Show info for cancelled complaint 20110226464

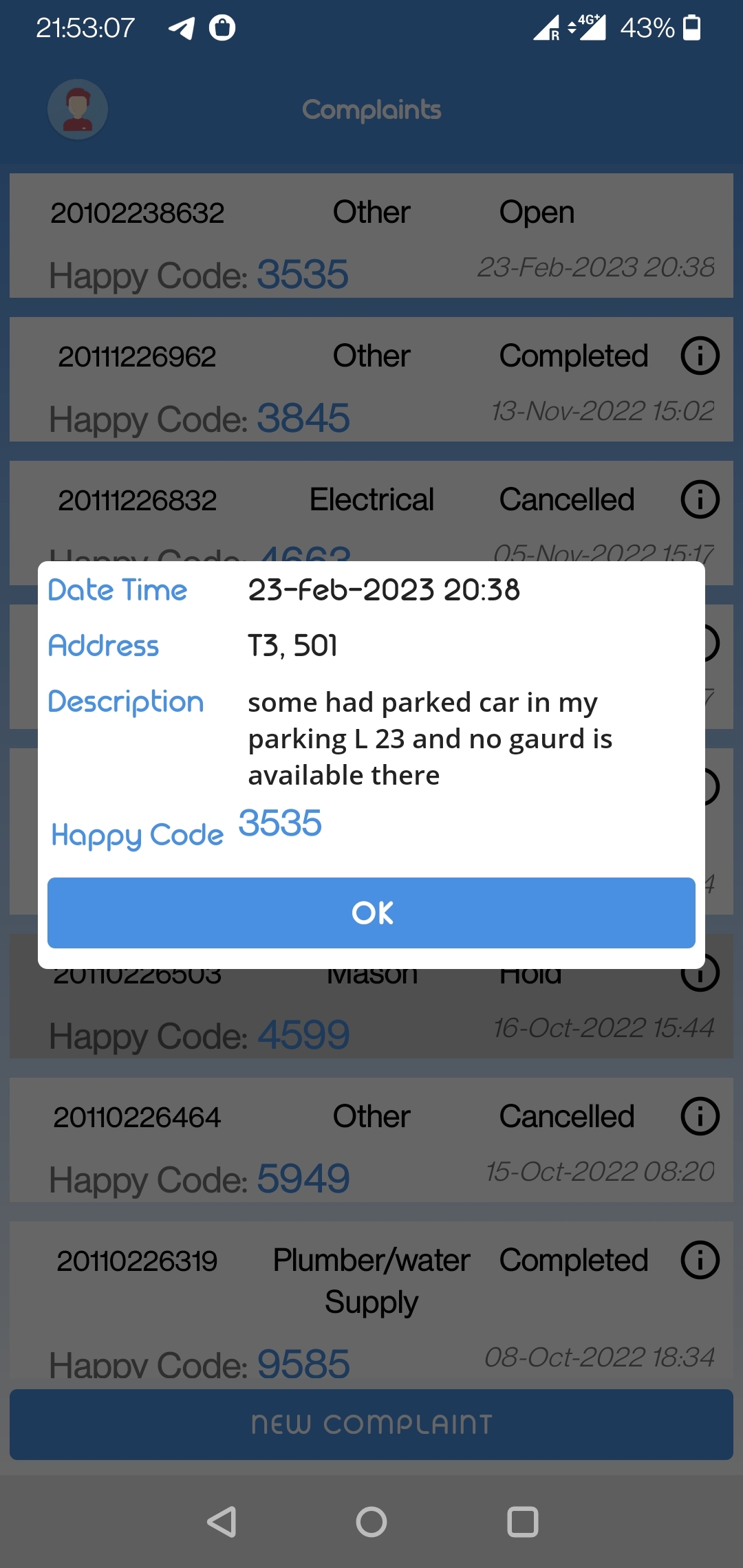click(700, 1116)
